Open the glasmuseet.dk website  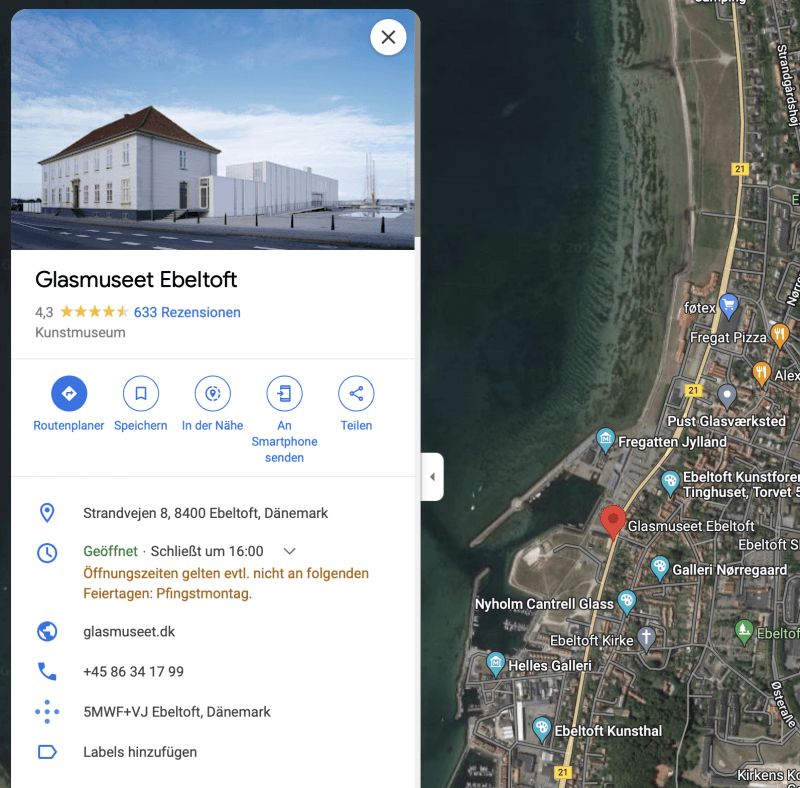(129, 632)
